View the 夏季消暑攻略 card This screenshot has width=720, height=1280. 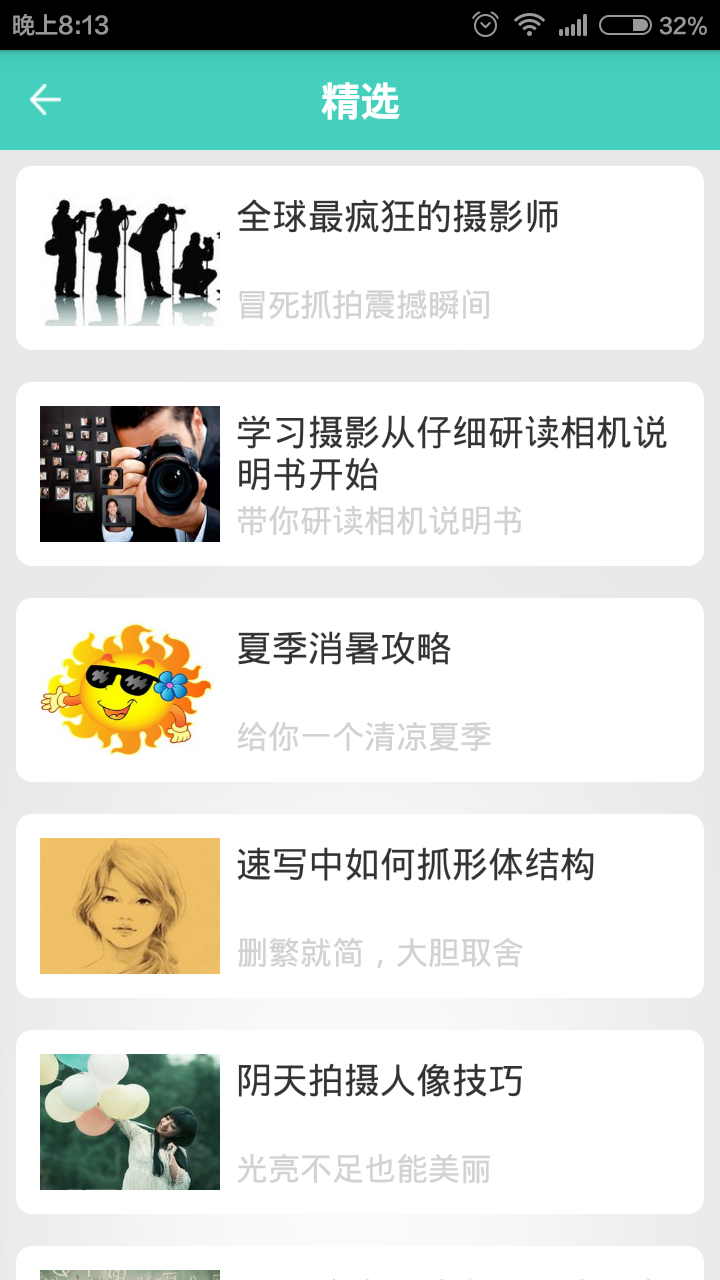tap(360, 690)
